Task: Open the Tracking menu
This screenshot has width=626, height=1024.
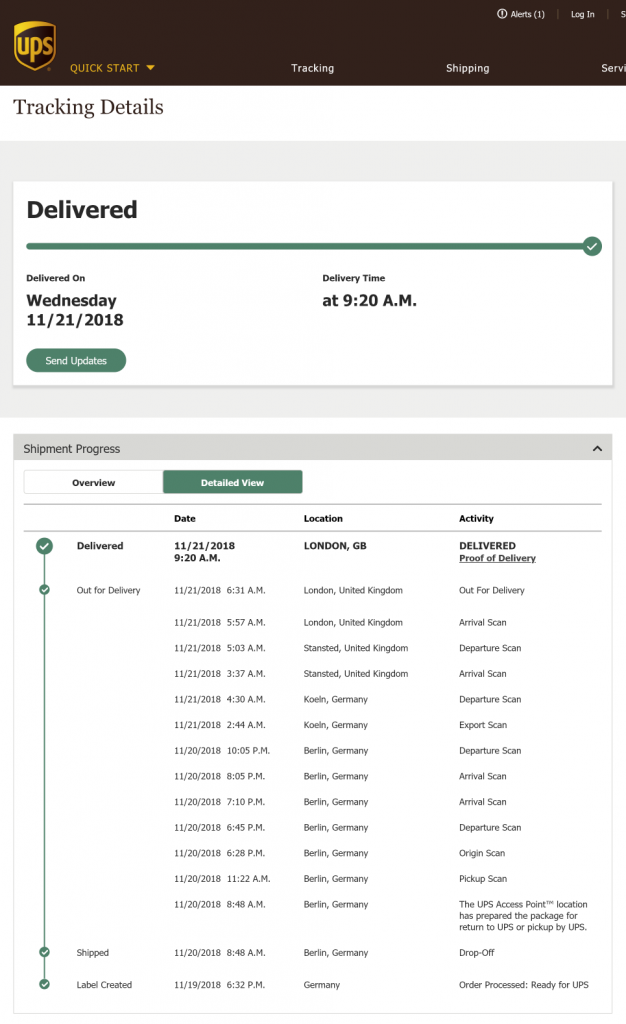Action: [x=313, y=68]
